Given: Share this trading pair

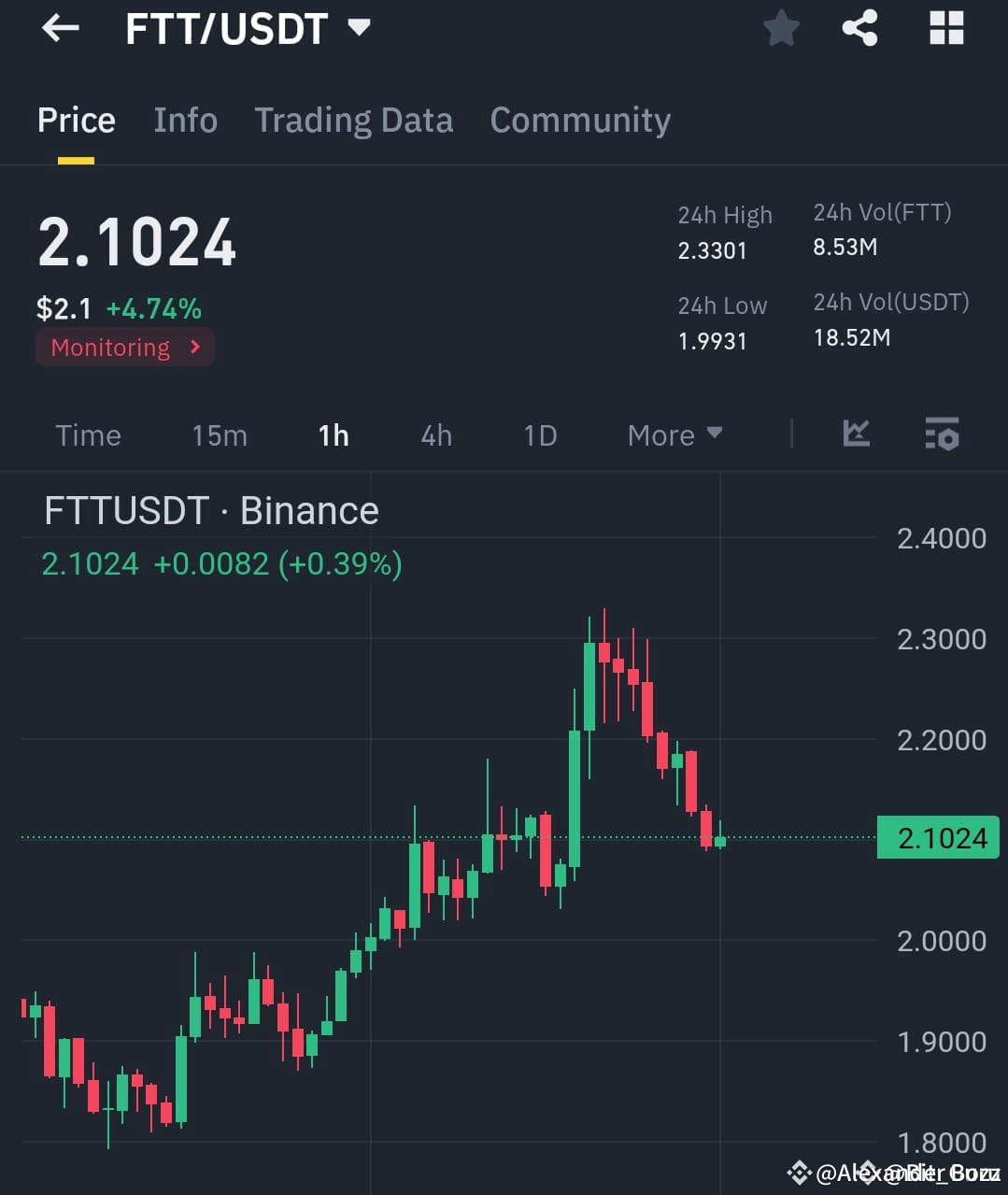Looking at the screenshot, I should pyautogui.click(x=859, y=28).
